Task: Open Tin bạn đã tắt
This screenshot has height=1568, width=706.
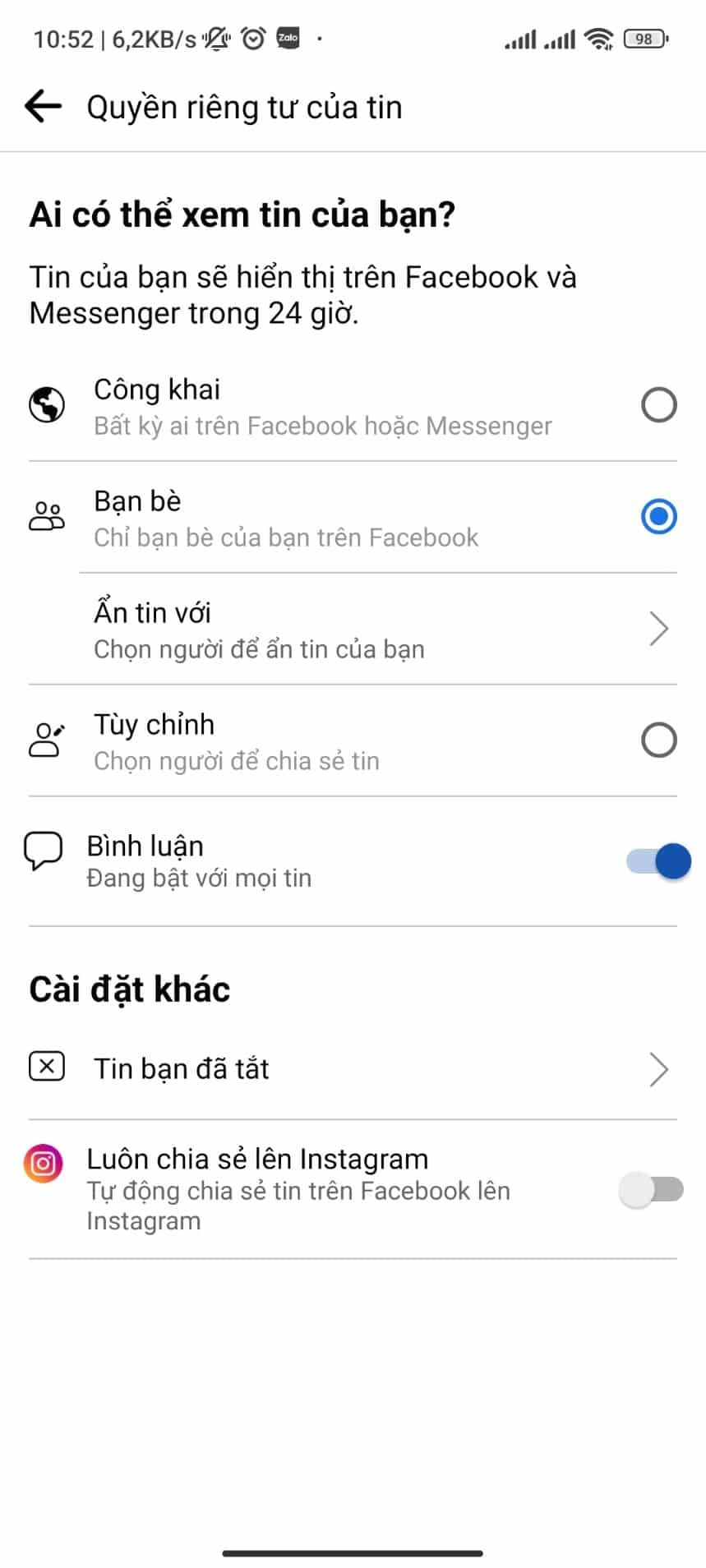Action: [353, 1068]
